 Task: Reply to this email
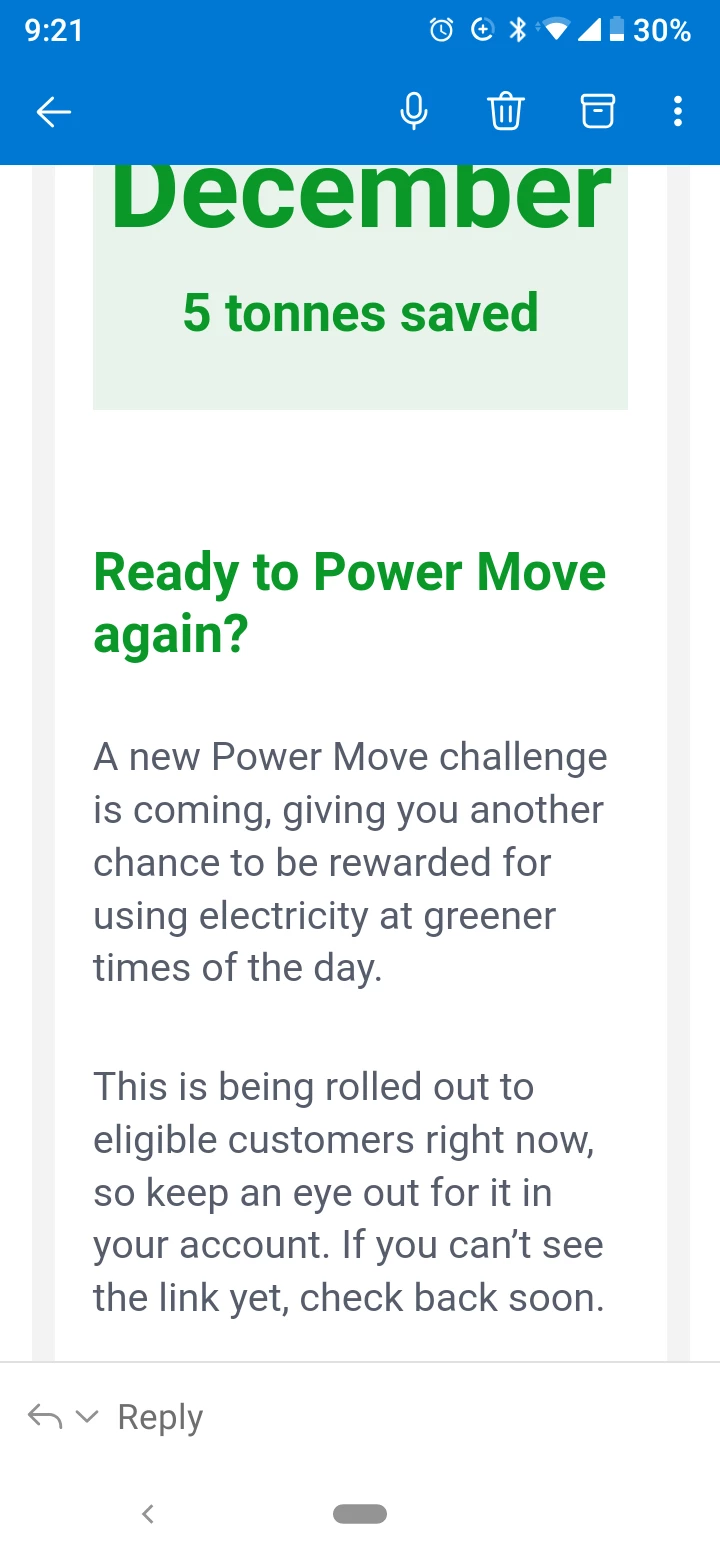[x=160, y=1417]
